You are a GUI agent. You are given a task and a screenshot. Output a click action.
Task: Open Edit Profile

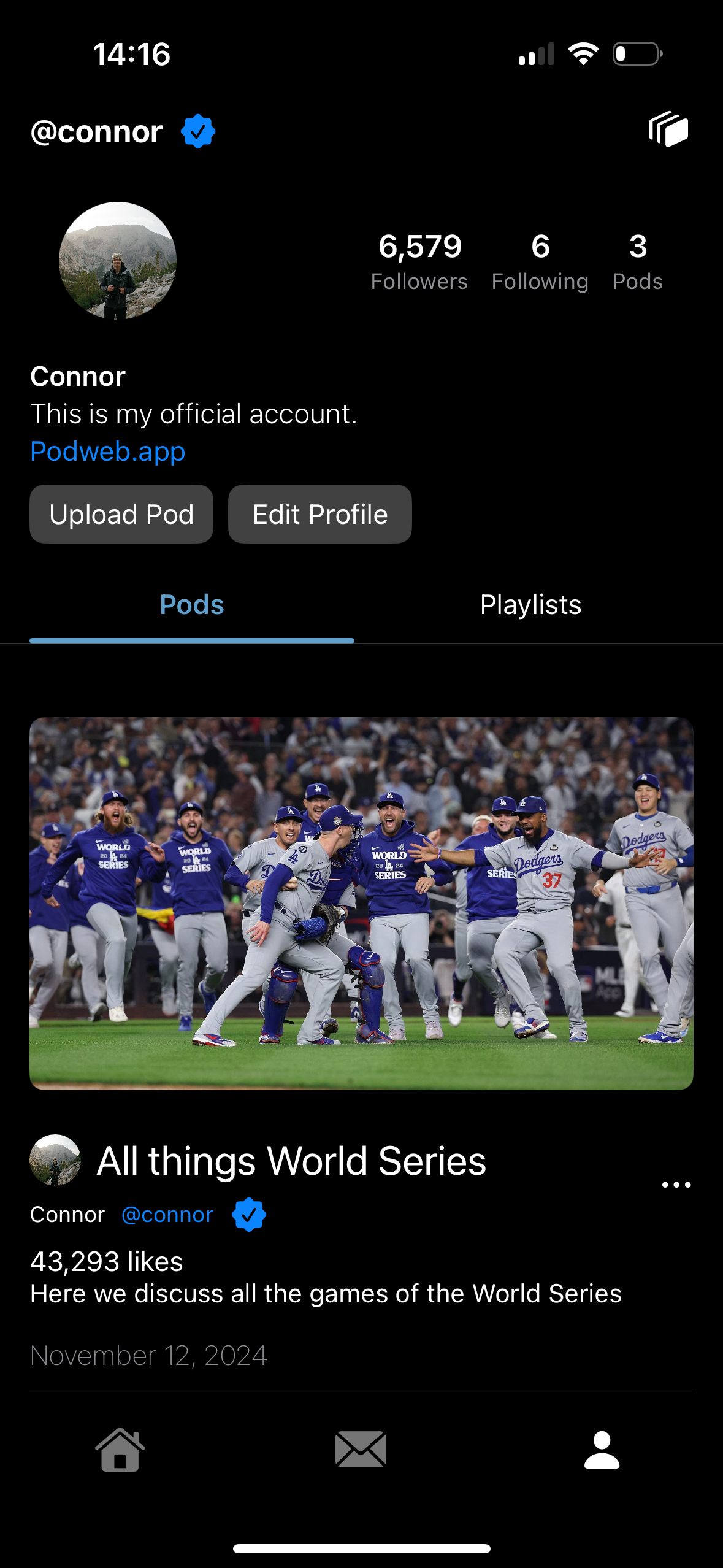click(x=320, y=514)
